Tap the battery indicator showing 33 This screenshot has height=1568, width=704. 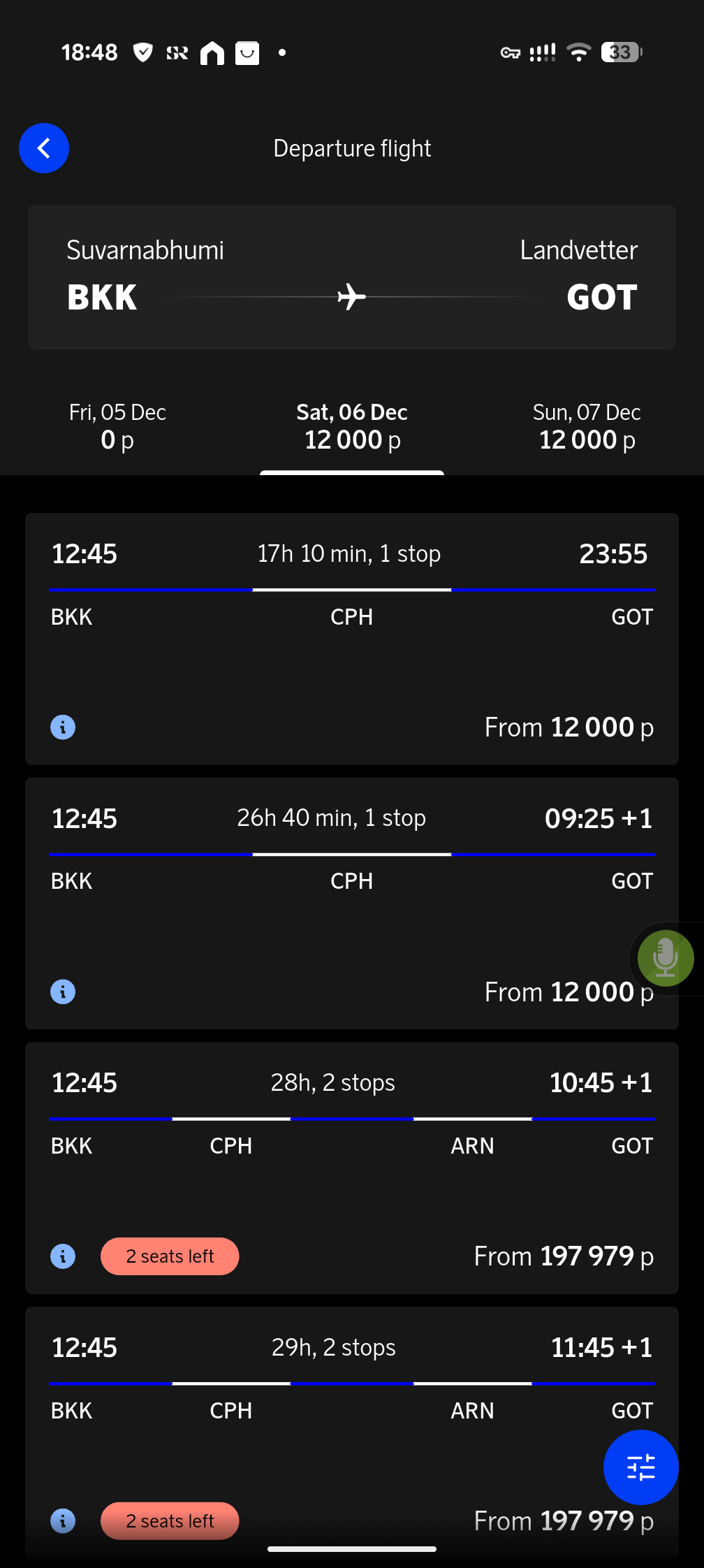tap(619, 52)
